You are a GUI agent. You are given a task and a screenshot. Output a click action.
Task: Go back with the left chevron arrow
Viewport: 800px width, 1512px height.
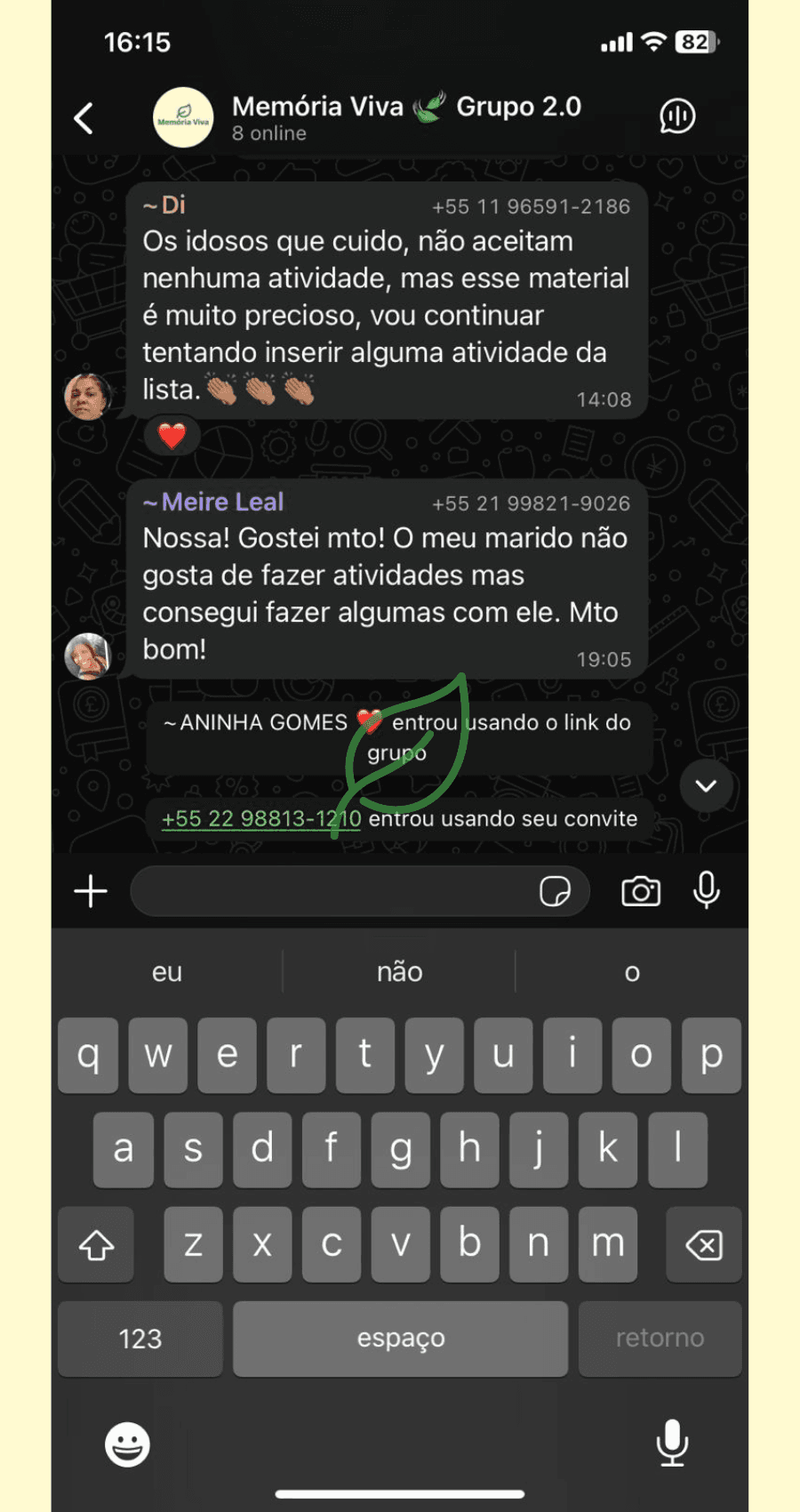pos(84,117)
